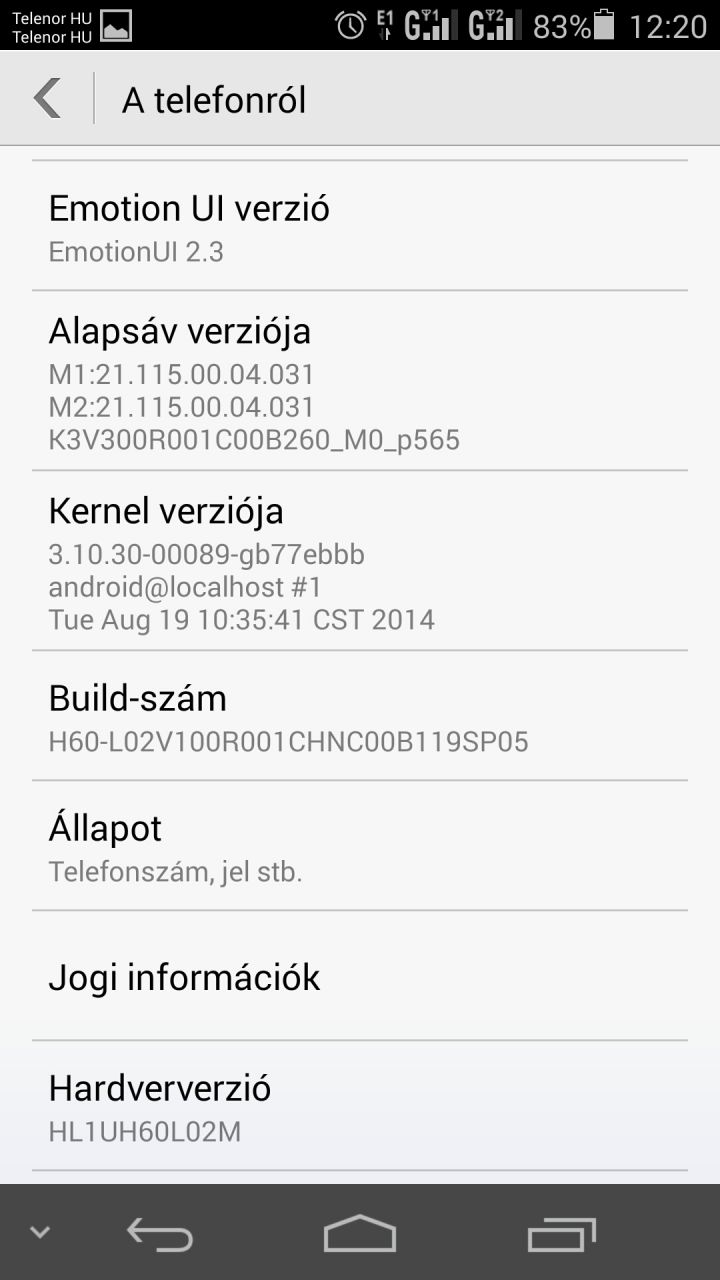Select the Emotion UI verzió row
This screenshot has width=720, height=1280.
point(360,226)
